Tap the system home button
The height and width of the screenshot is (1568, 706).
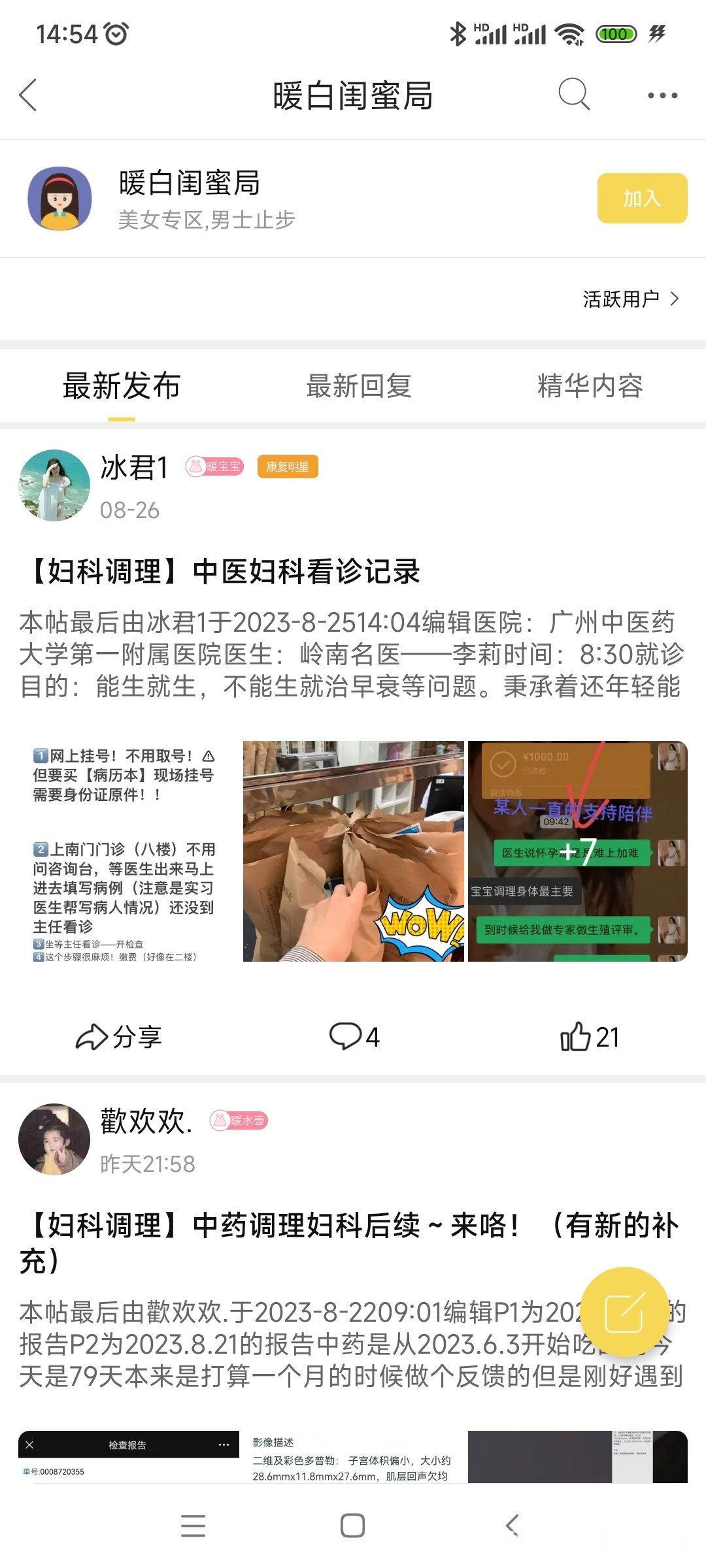352,1526
